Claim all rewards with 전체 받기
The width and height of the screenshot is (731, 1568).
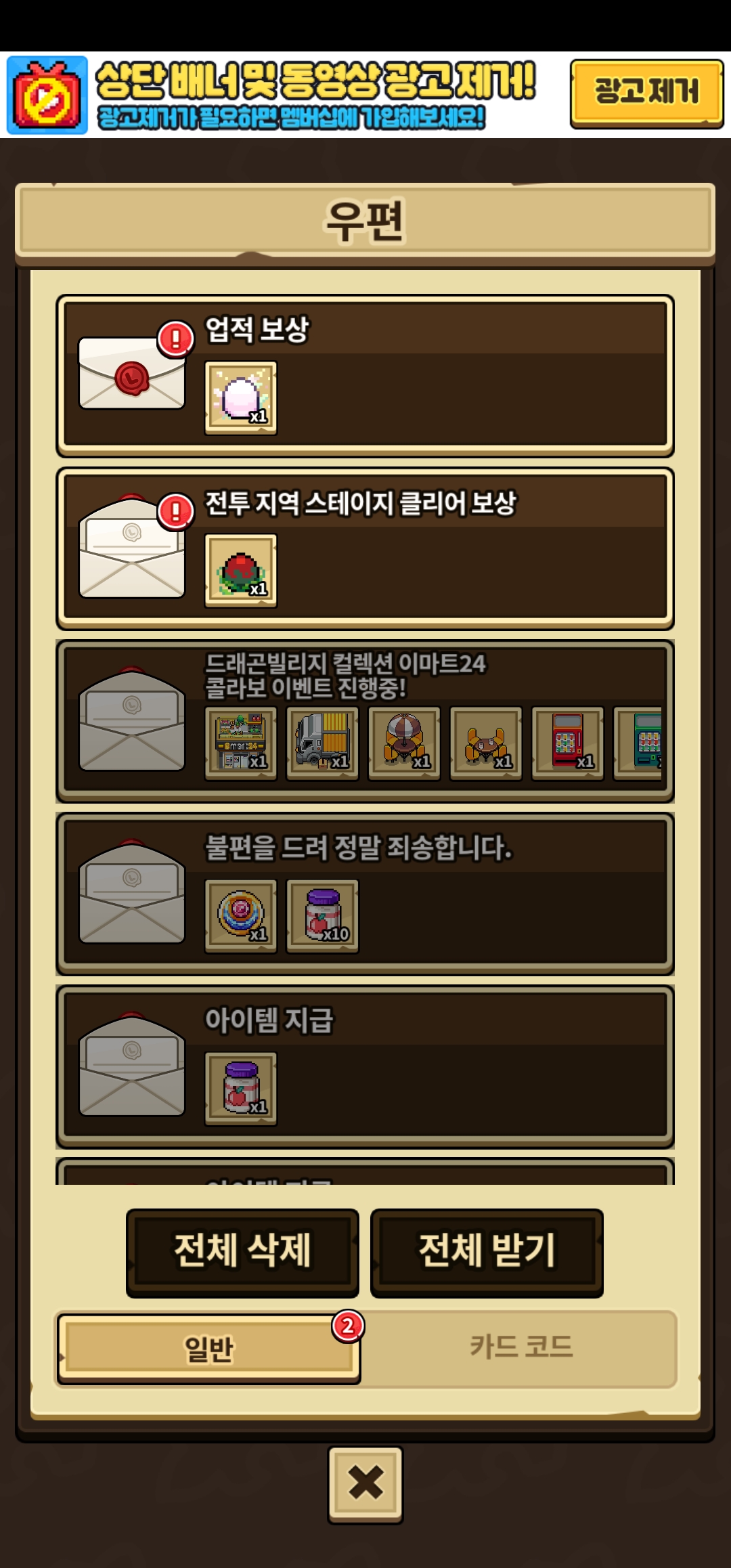[x=487, y=1252]
